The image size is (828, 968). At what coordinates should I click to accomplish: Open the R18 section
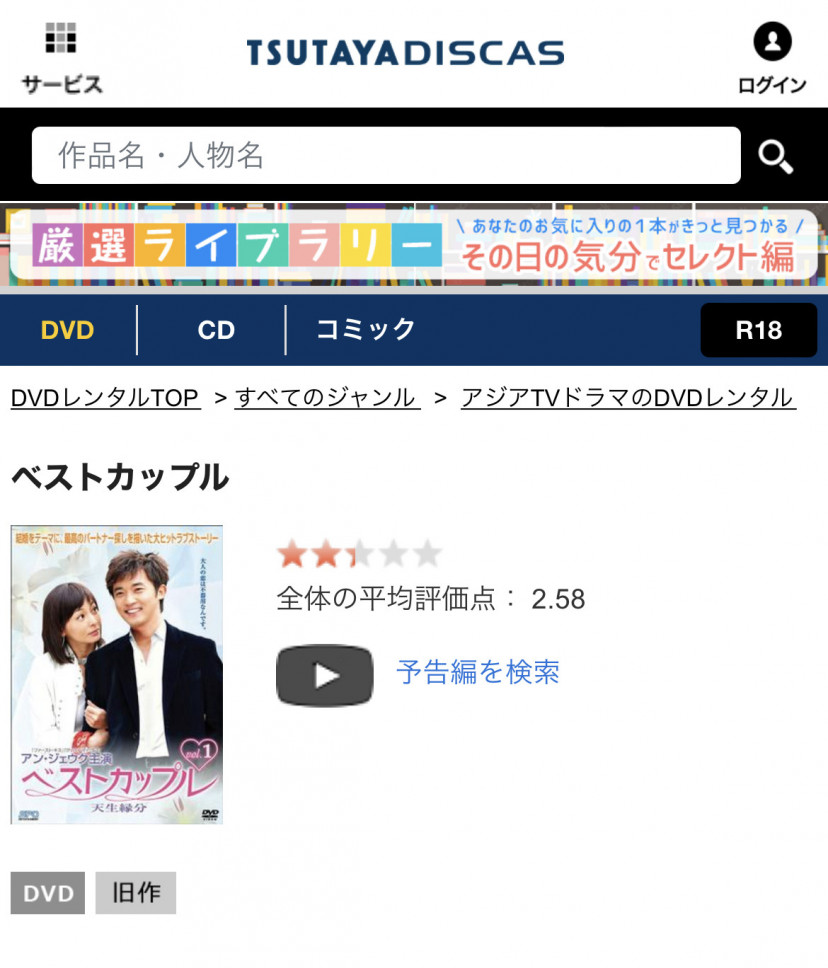[758, 330]
